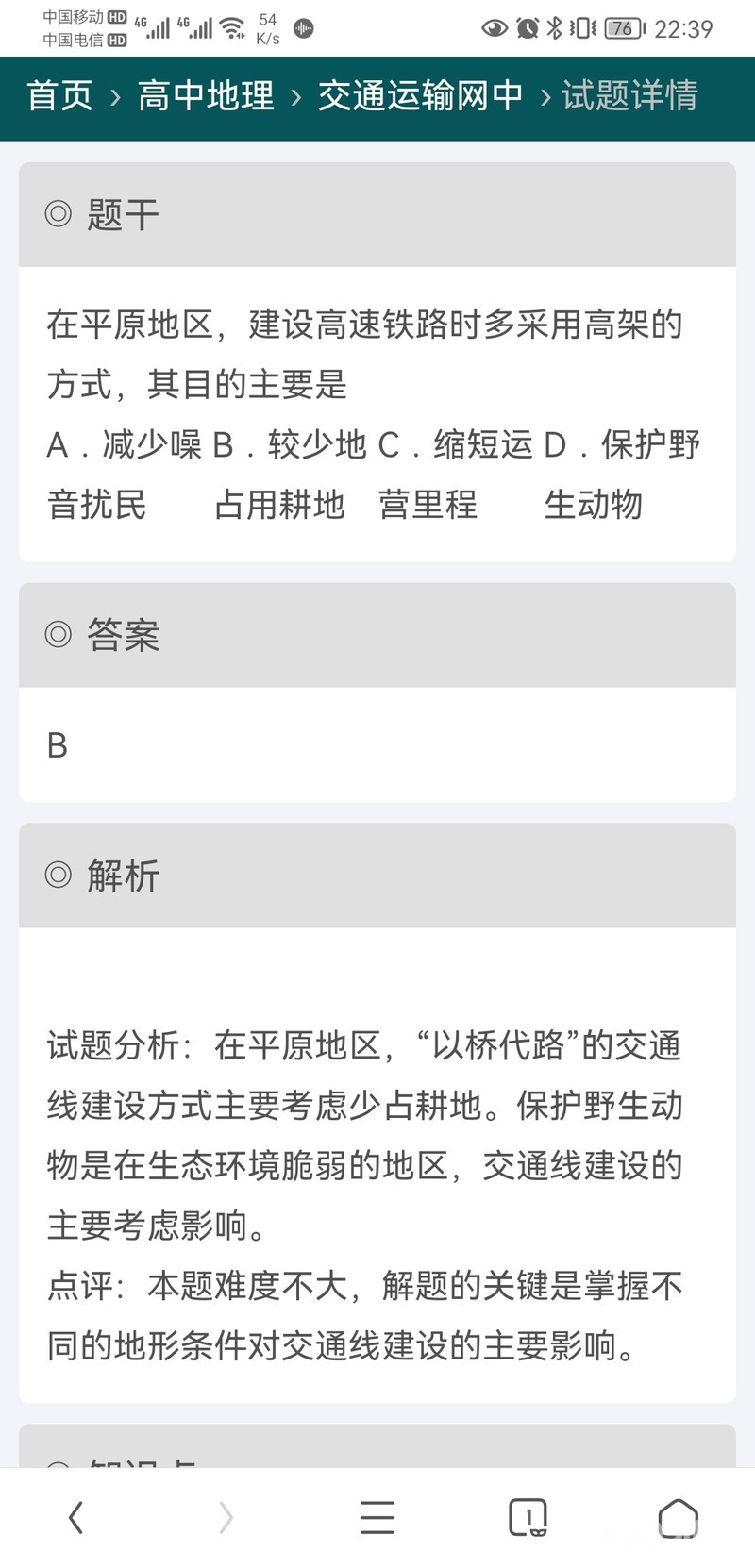Go back with the browser back arrow
Screen dimensions: 755x1568
click(76, 1517)
